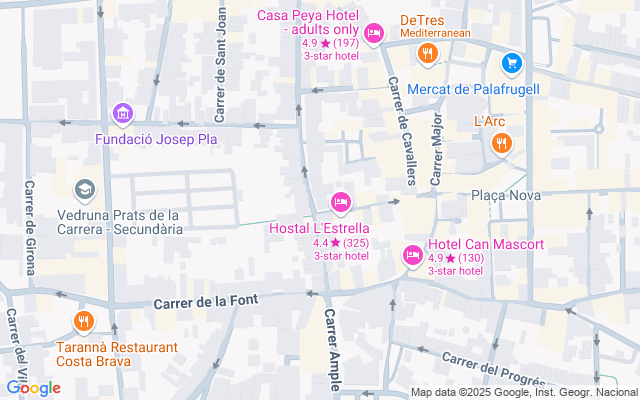Open the Casa Peya Hotel marker
This screenshot has height=400, width=640.
pyautogui.click(x=374, y=35)
